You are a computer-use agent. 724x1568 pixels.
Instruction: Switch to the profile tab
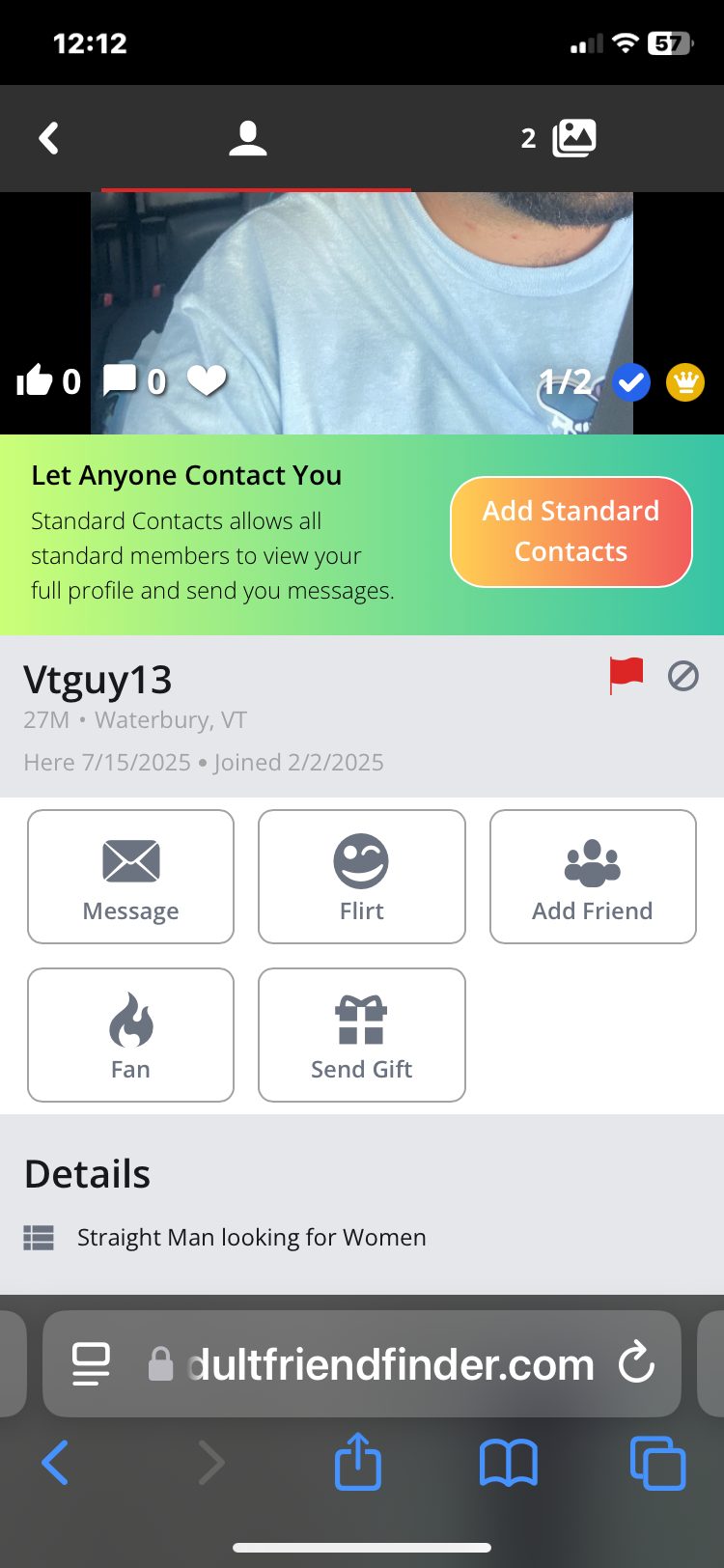248,138
